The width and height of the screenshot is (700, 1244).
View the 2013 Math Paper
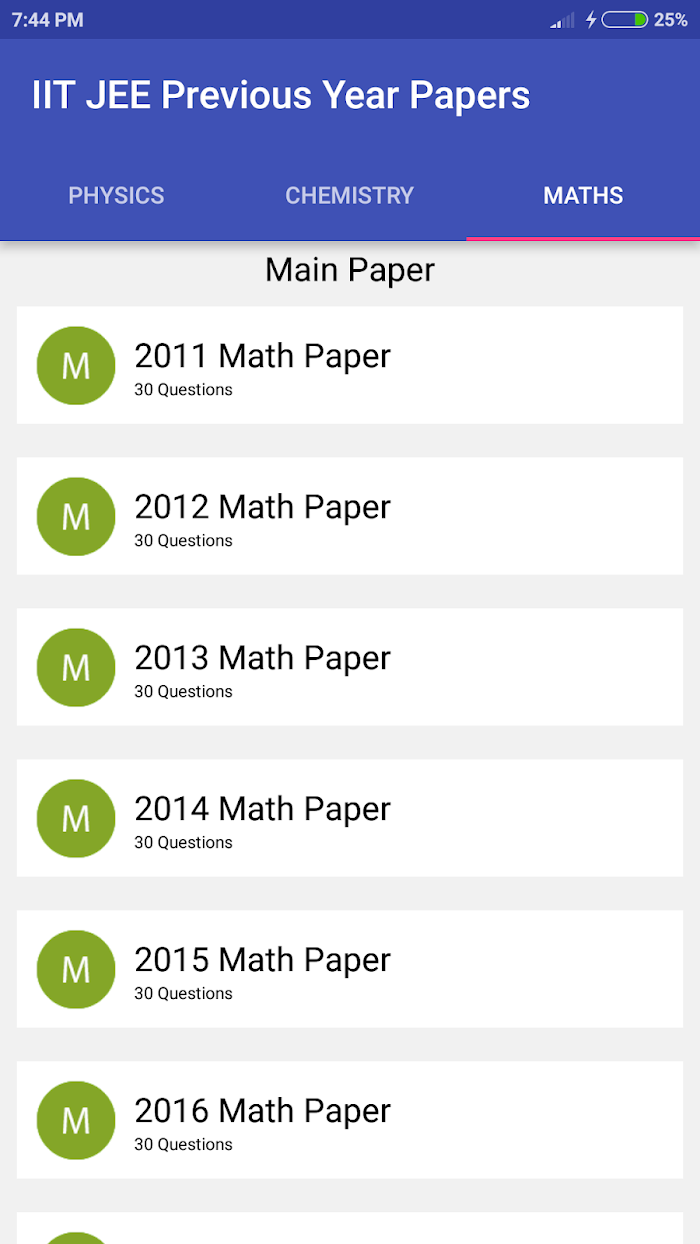tap(350, 667)
